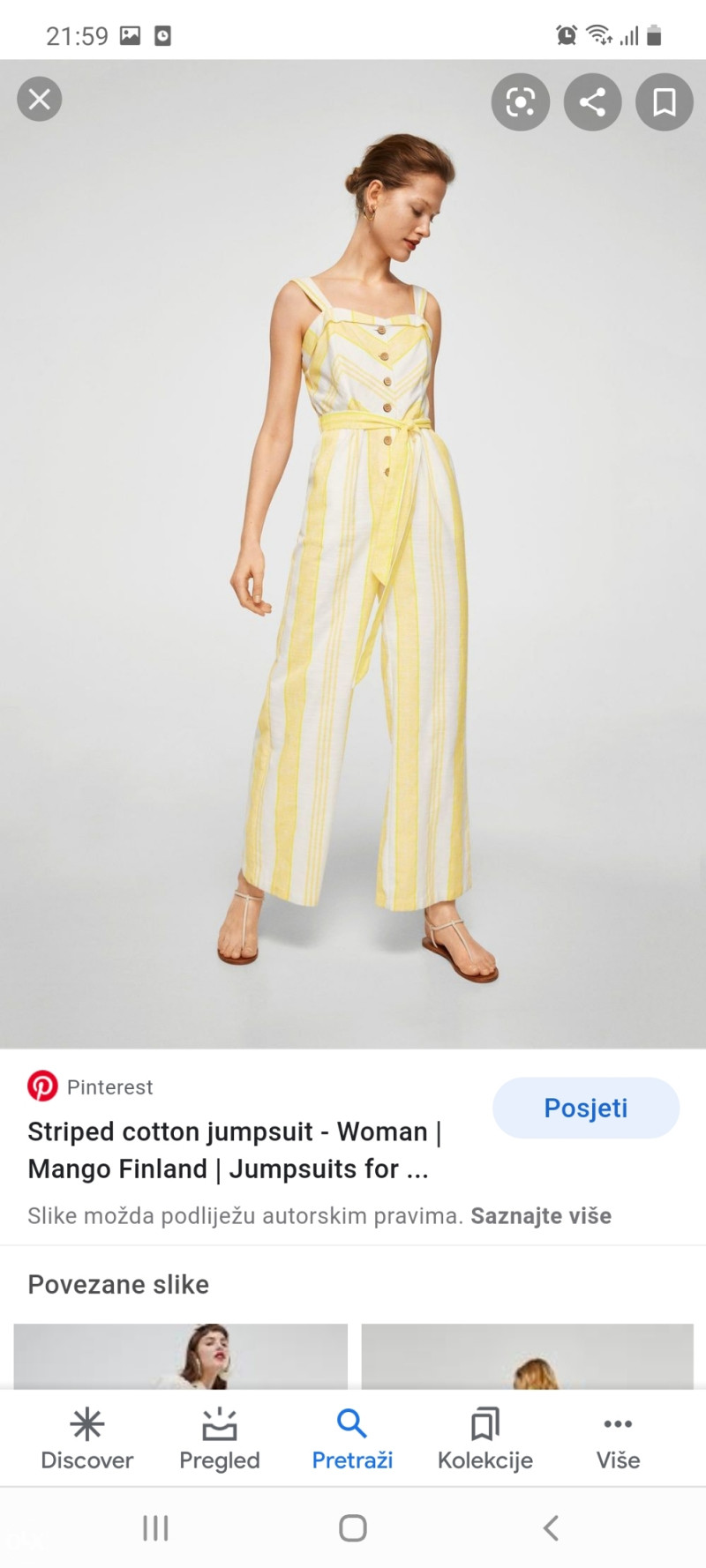The height and width of the screenshot is (1568, 706).
Task: Tap the Pregled sun icon
Action: coord(220,1416)
